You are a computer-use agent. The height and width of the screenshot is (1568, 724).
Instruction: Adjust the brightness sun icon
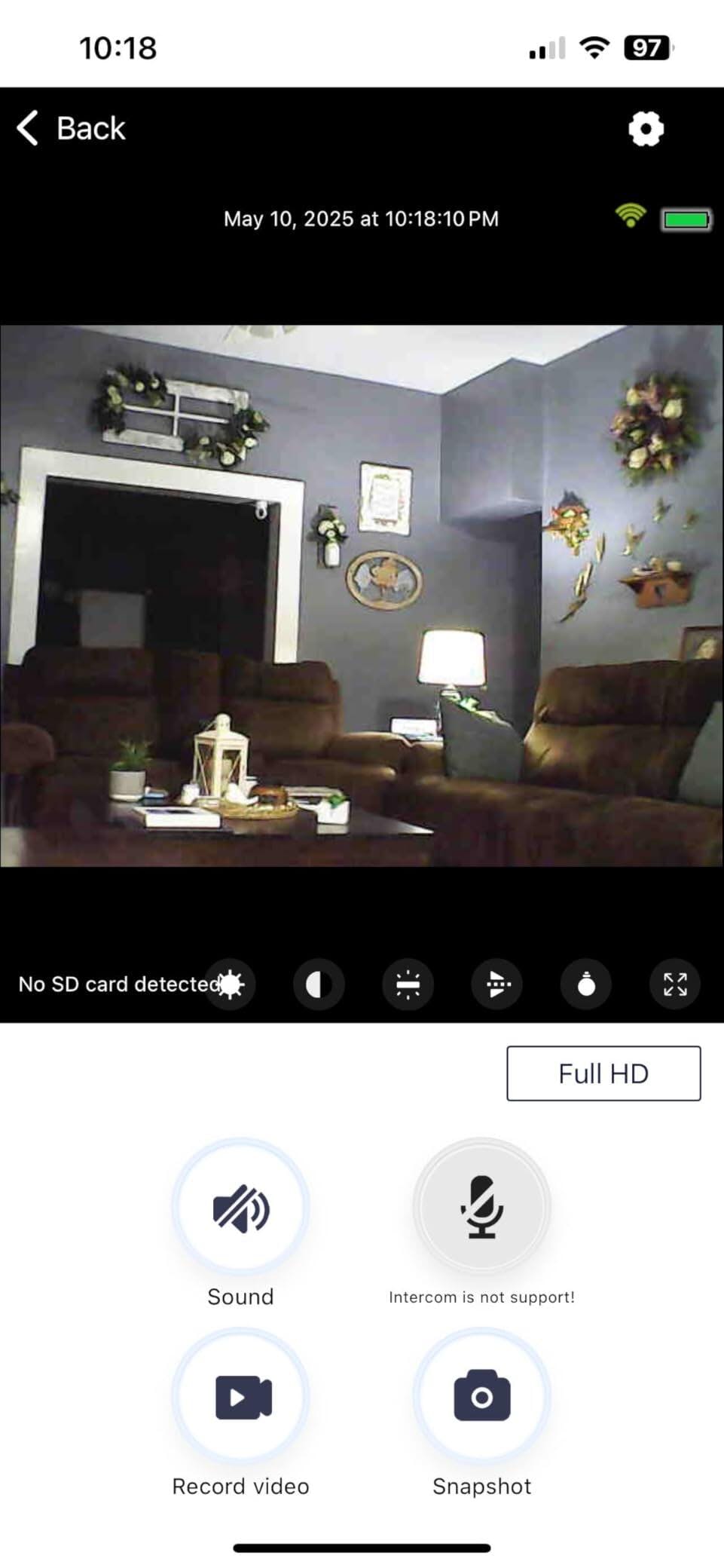231,984
